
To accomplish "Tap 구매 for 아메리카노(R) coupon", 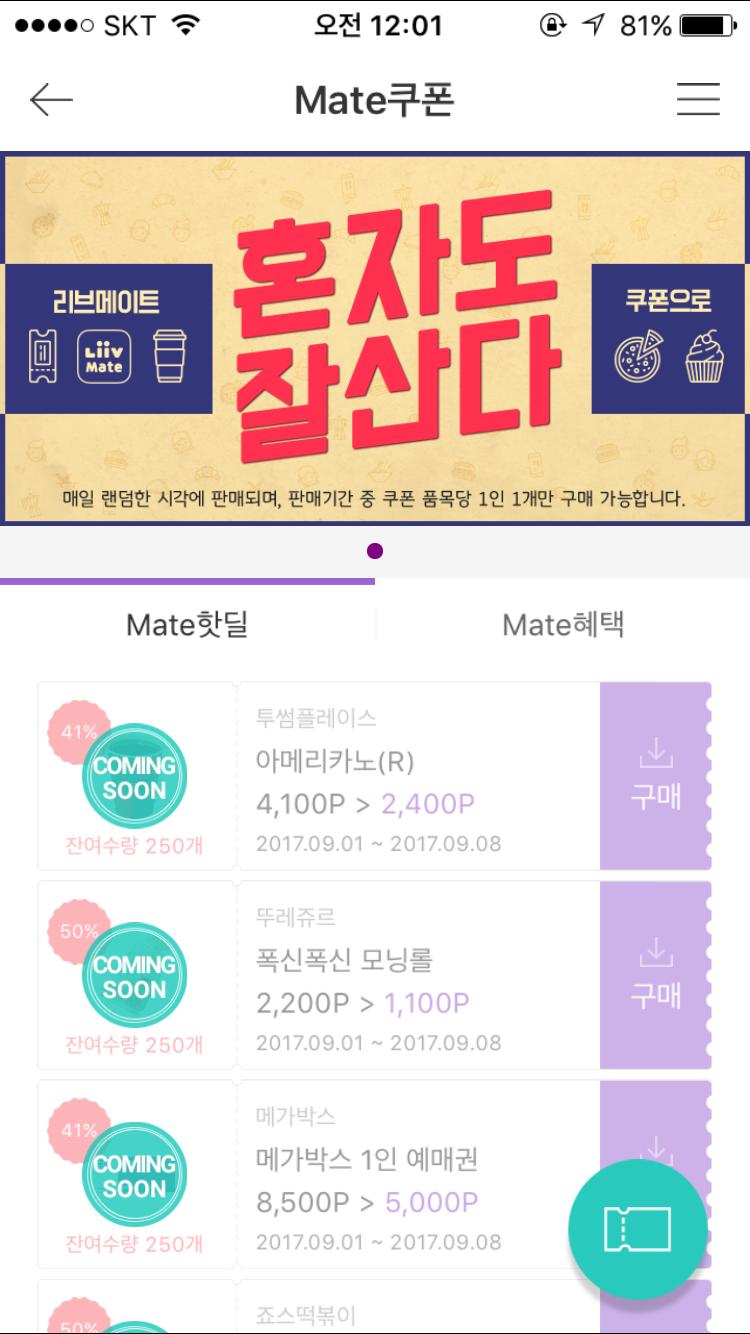I will tap(655, 776).
